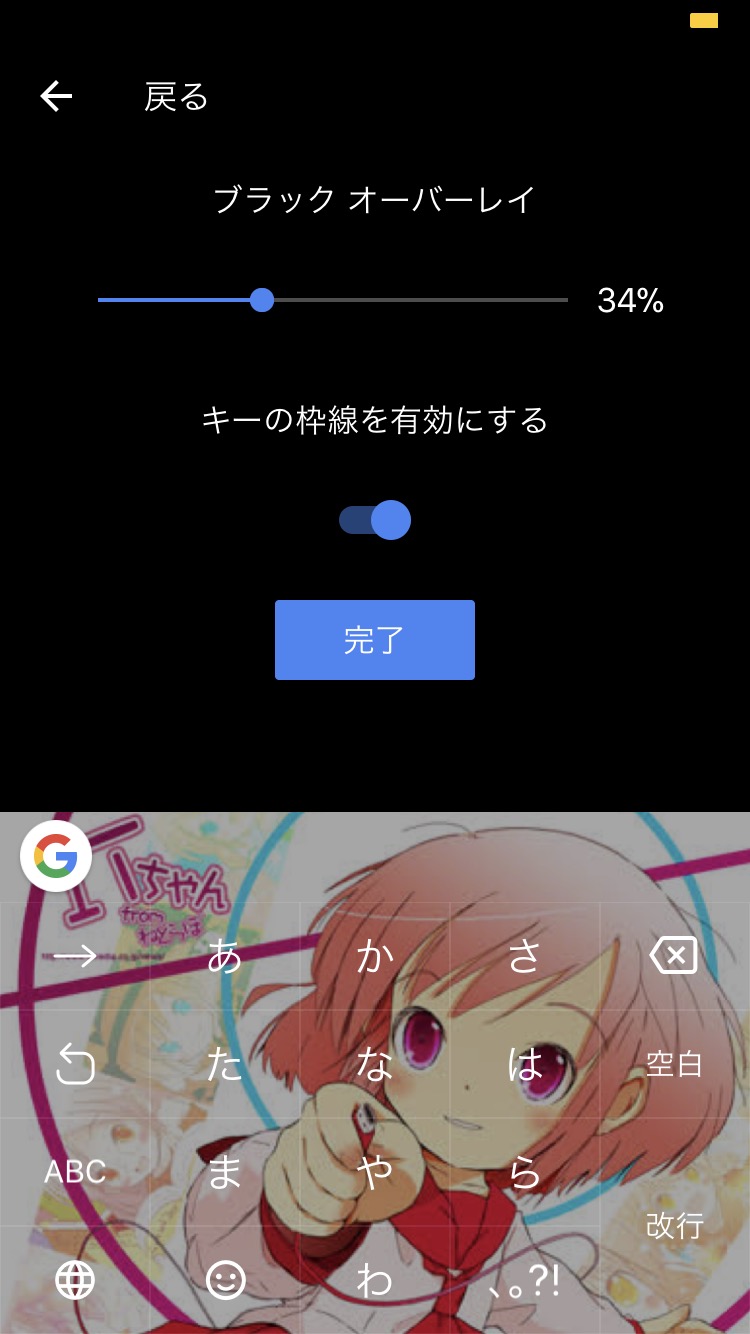Image resolution: width=750 pixels, height=1334 pixels.
Task: Tap the あ key
Action: (x=225, y=957)
